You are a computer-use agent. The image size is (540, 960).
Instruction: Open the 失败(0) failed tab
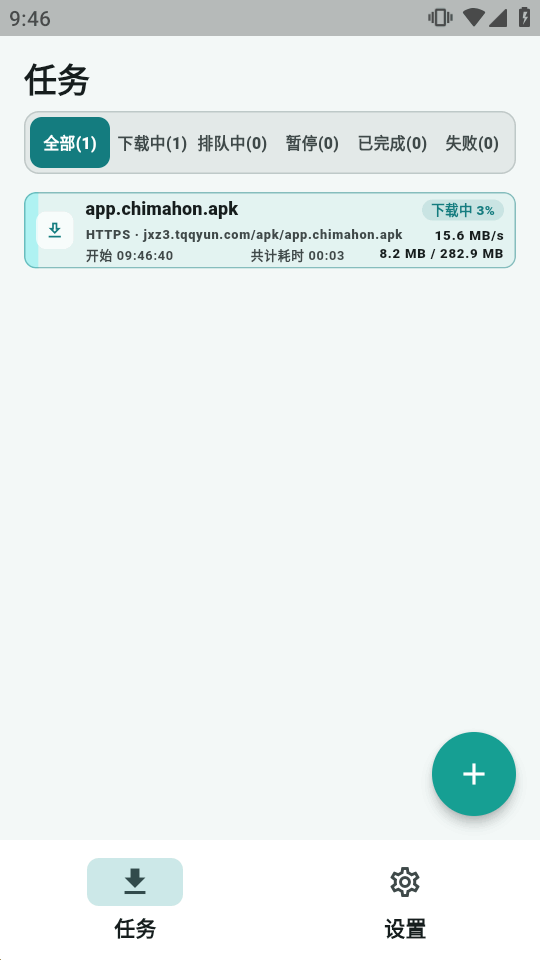[x=471, y=143]
